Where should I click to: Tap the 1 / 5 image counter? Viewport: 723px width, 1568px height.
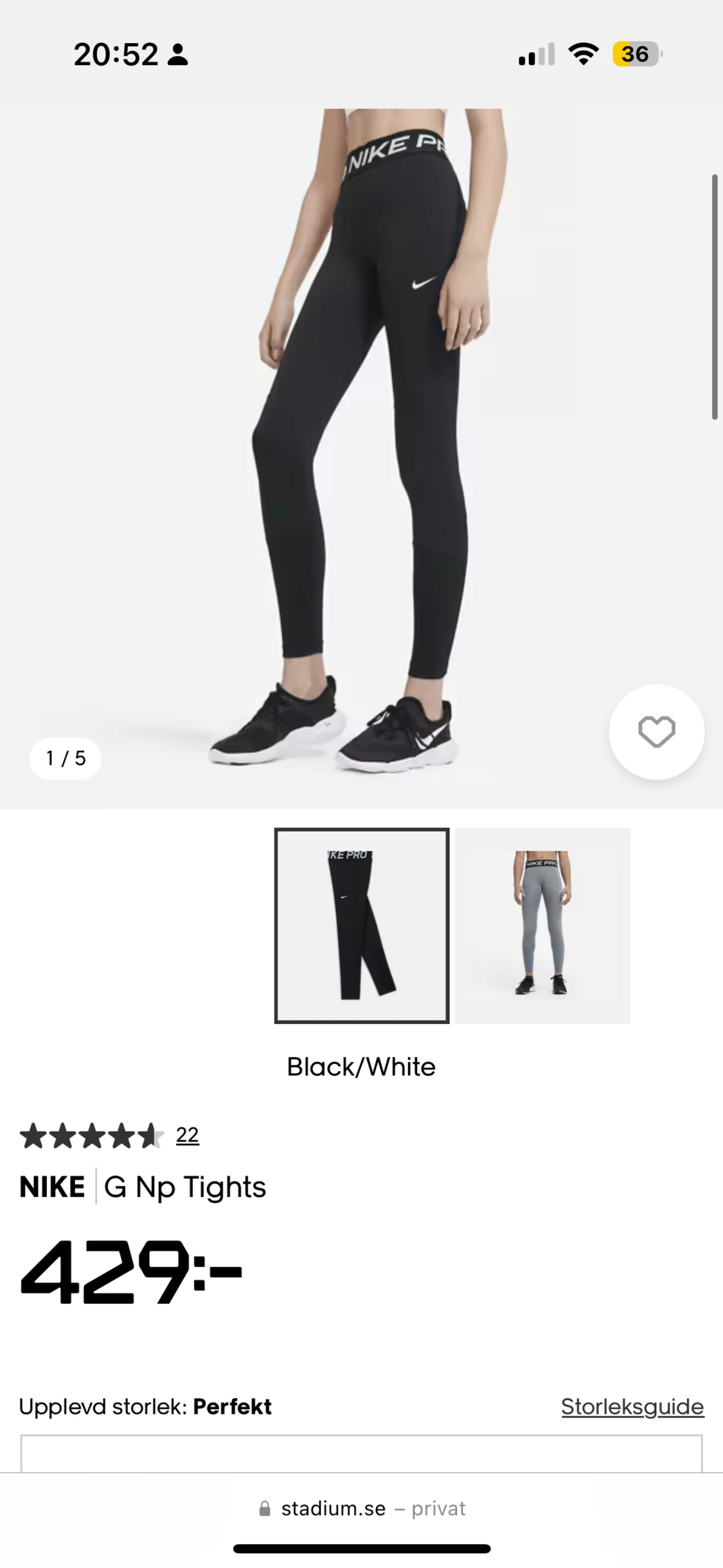(x=66, y=758)
